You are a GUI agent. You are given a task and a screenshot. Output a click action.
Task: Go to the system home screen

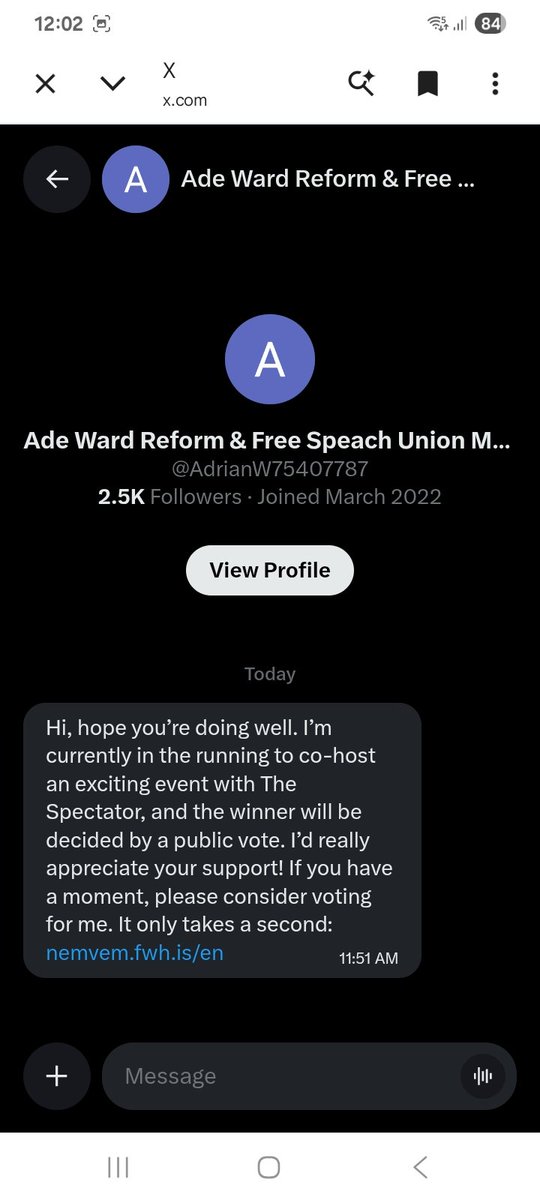click(268, 1166)
